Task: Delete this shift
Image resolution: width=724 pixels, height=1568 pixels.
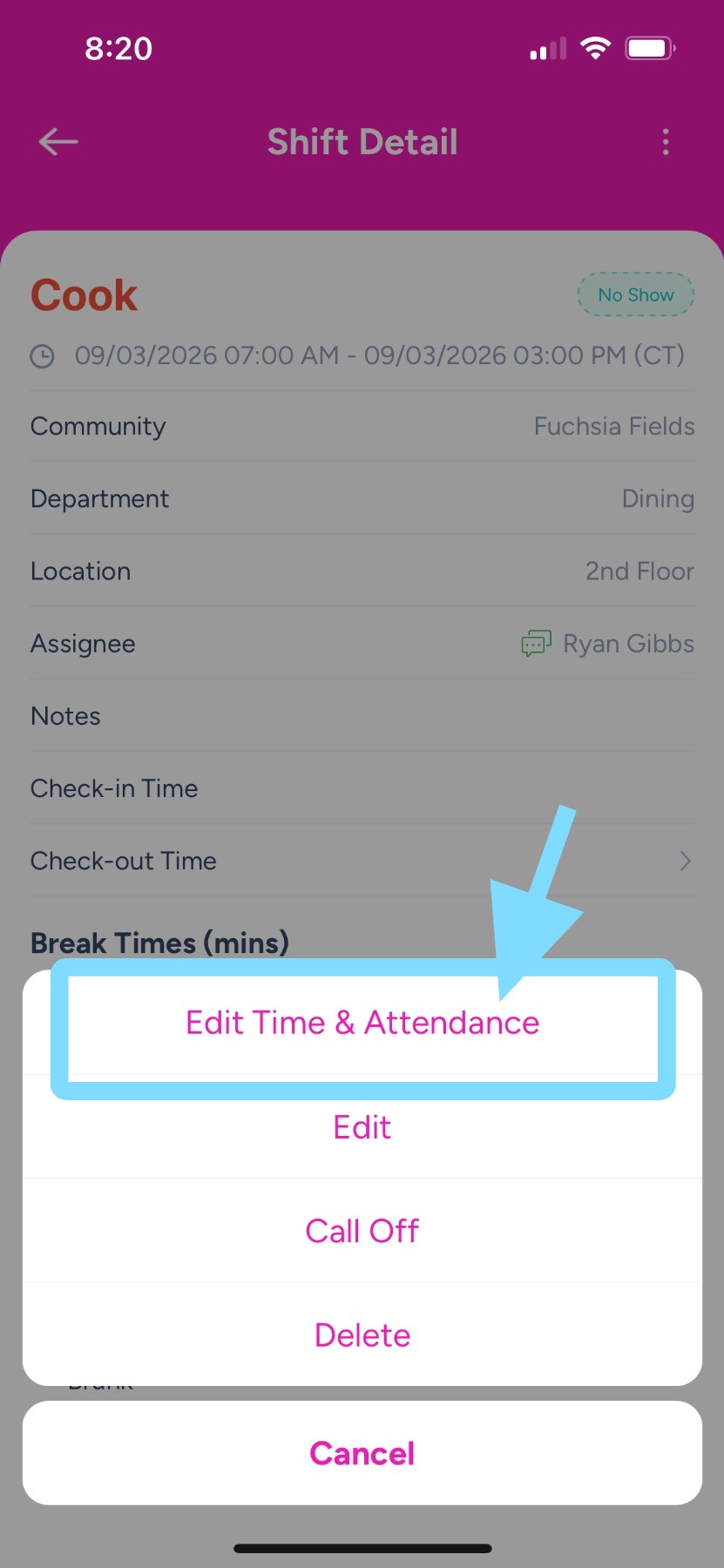Action: 362,1335
